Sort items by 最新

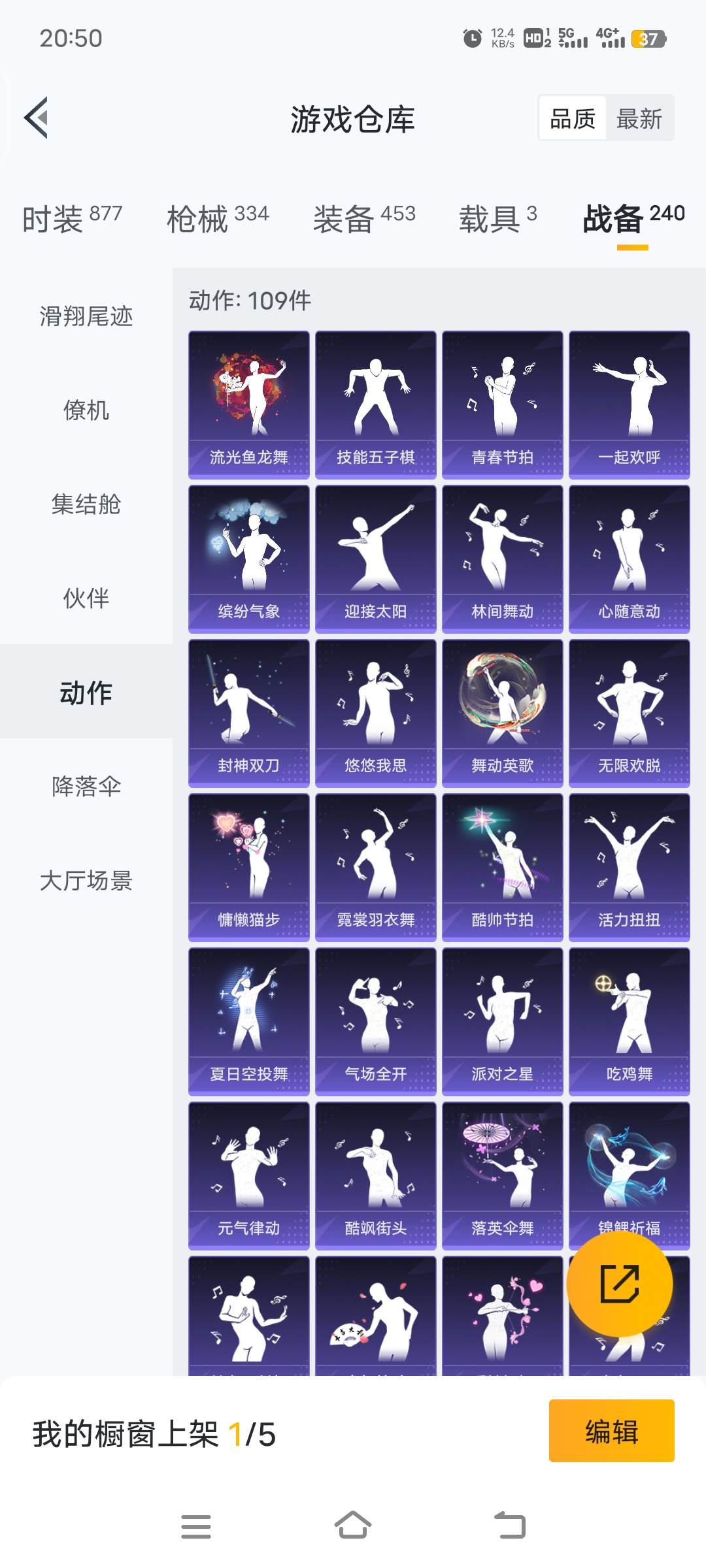(639, 119)
